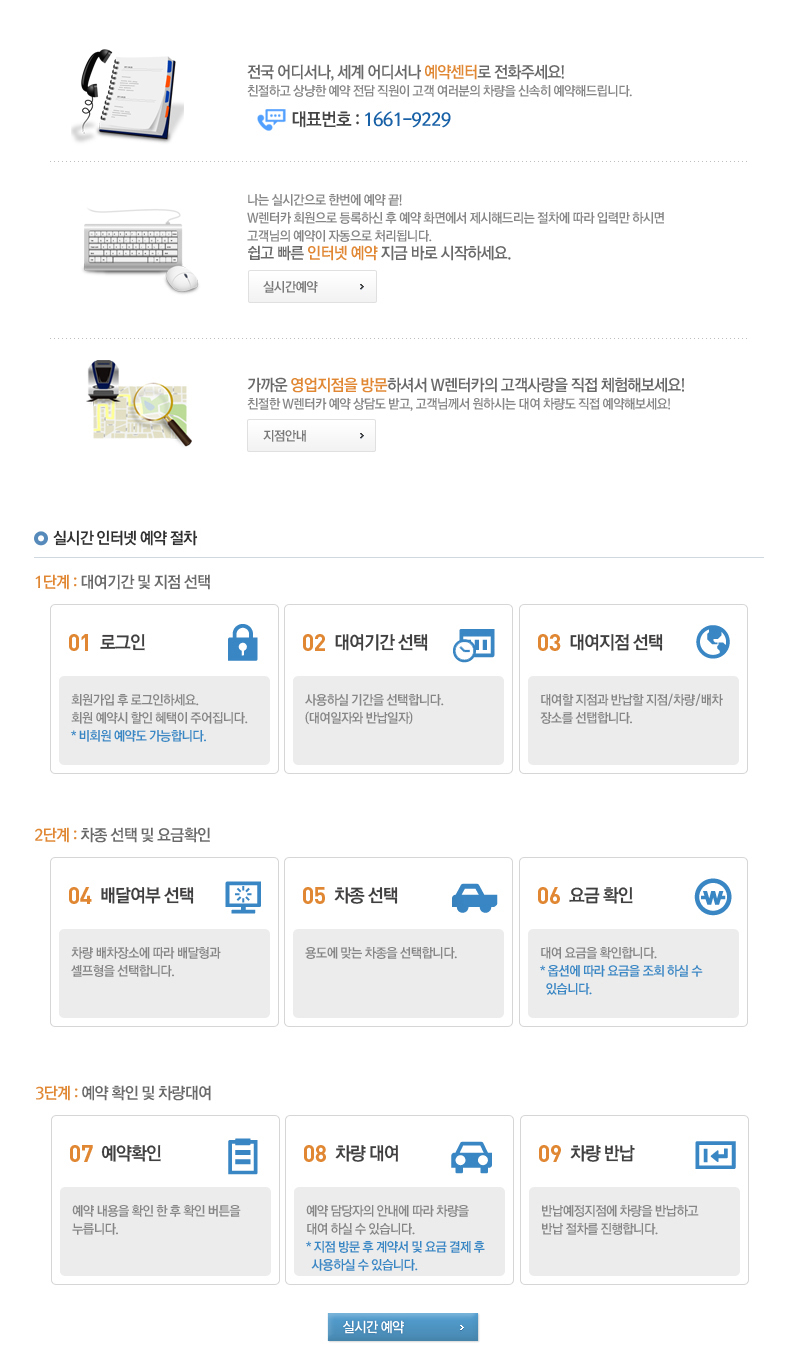Screen dimensions: 789x1361
Task: Open the 지점안내 branch guide button
Action: click(311, 435)
